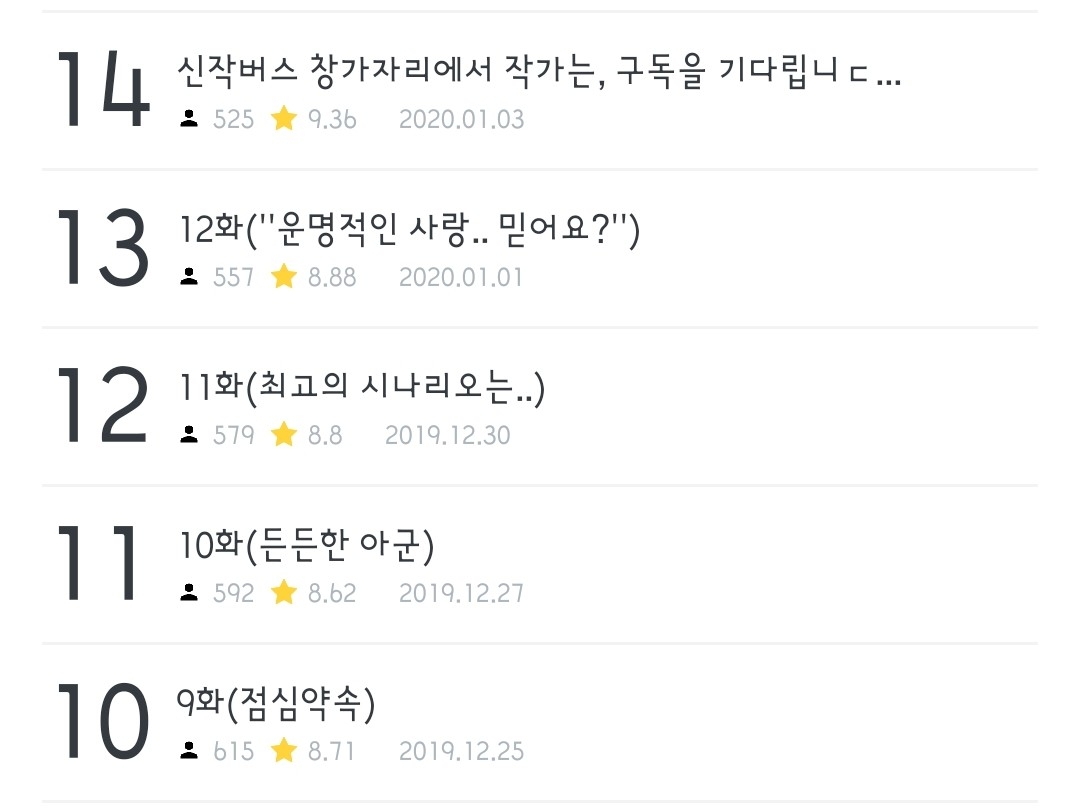Open entry 14 about 신작버스 창가자리
1080x810 pixels.
(x=539, y=90)
